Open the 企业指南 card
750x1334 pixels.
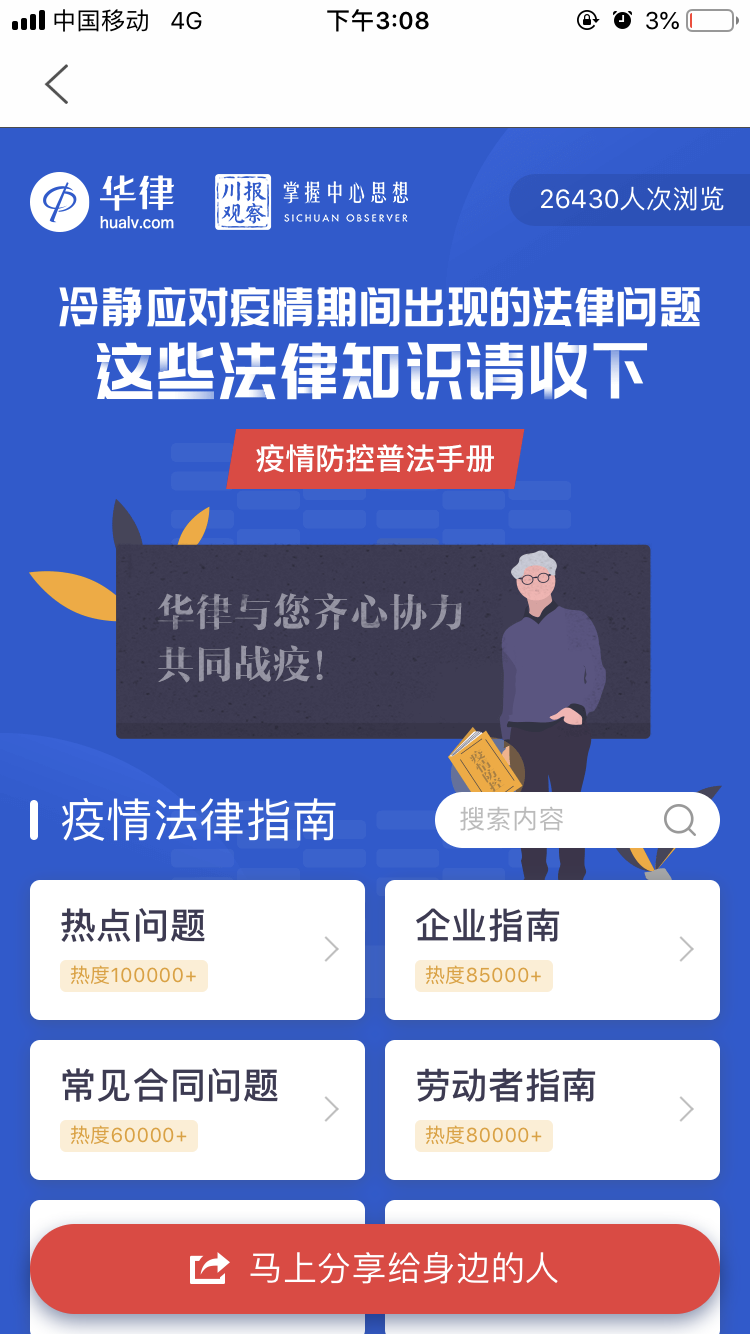(x=552, y=949)
